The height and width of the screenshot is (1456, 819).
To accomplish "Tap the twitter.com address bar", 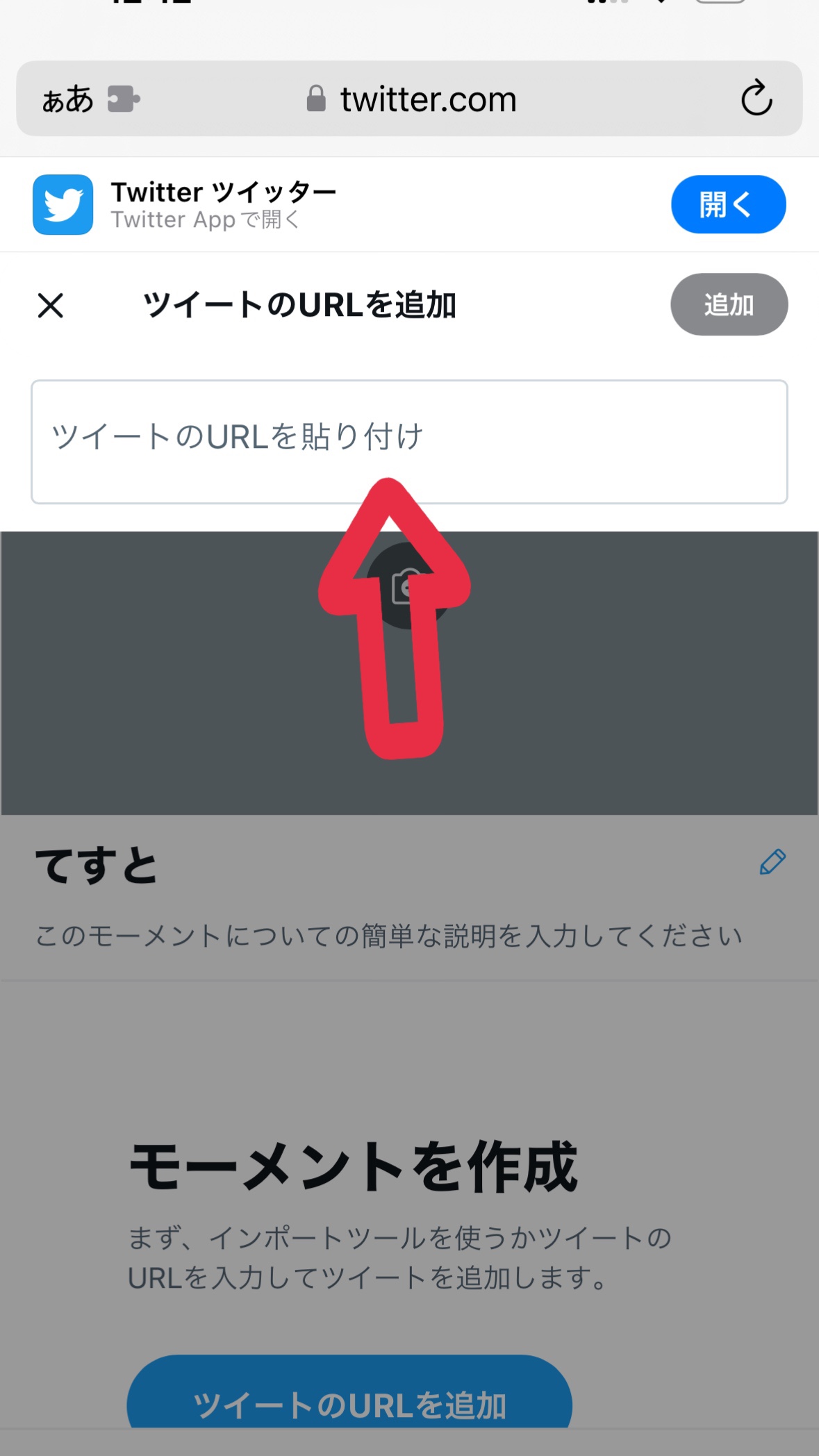I will point(411,99).
